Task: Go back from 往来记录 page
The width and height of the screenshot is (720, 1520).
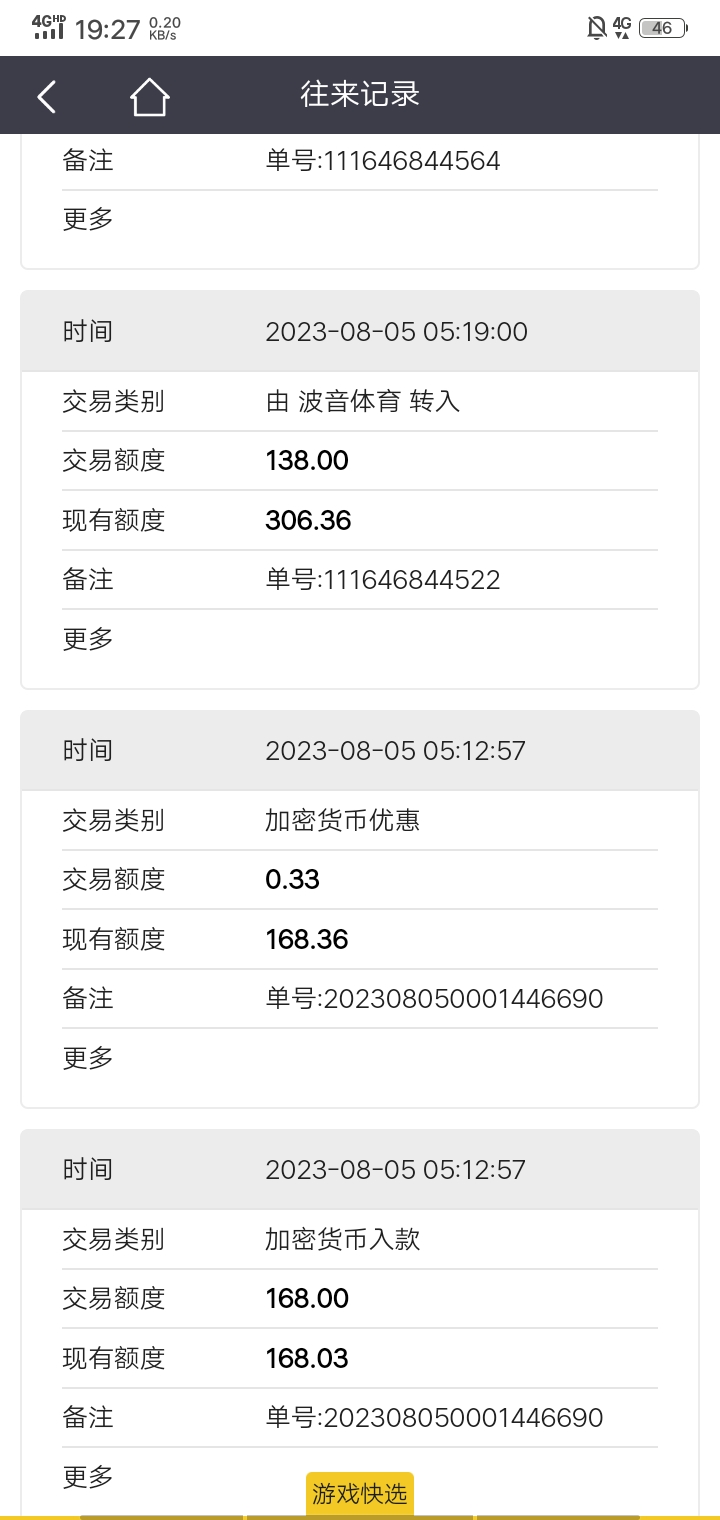Action: tap(46, 96)
